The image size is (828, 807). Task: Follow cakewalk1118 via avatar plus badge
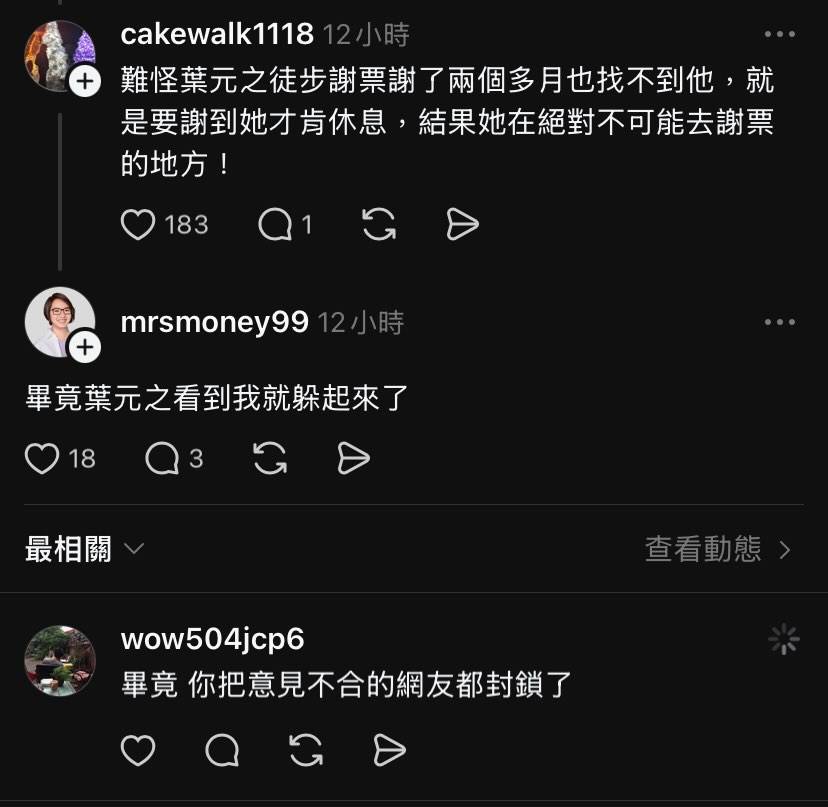(85, 82)
